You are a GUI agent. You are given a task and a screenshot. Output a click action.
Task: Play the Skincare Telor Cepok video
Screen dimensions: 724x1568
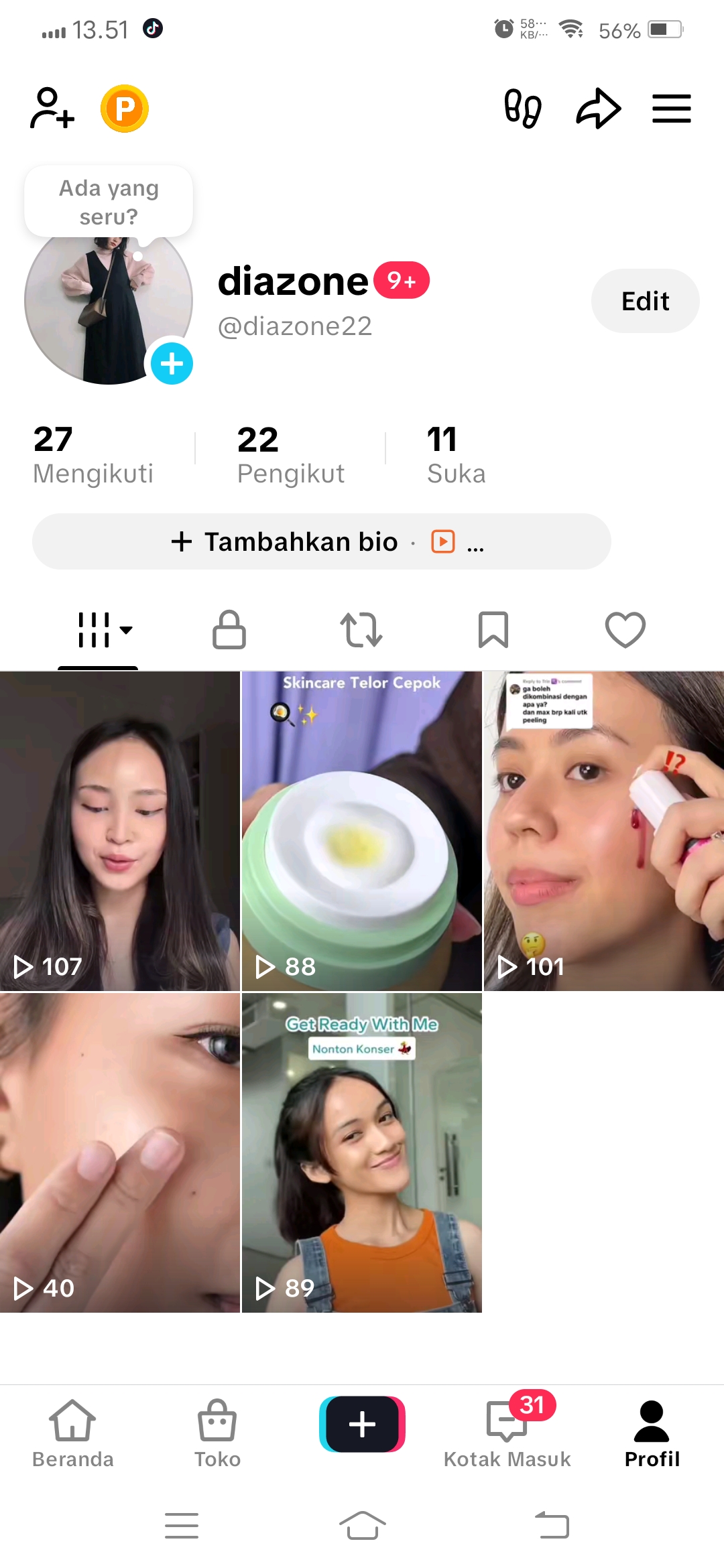click(362, 831)
